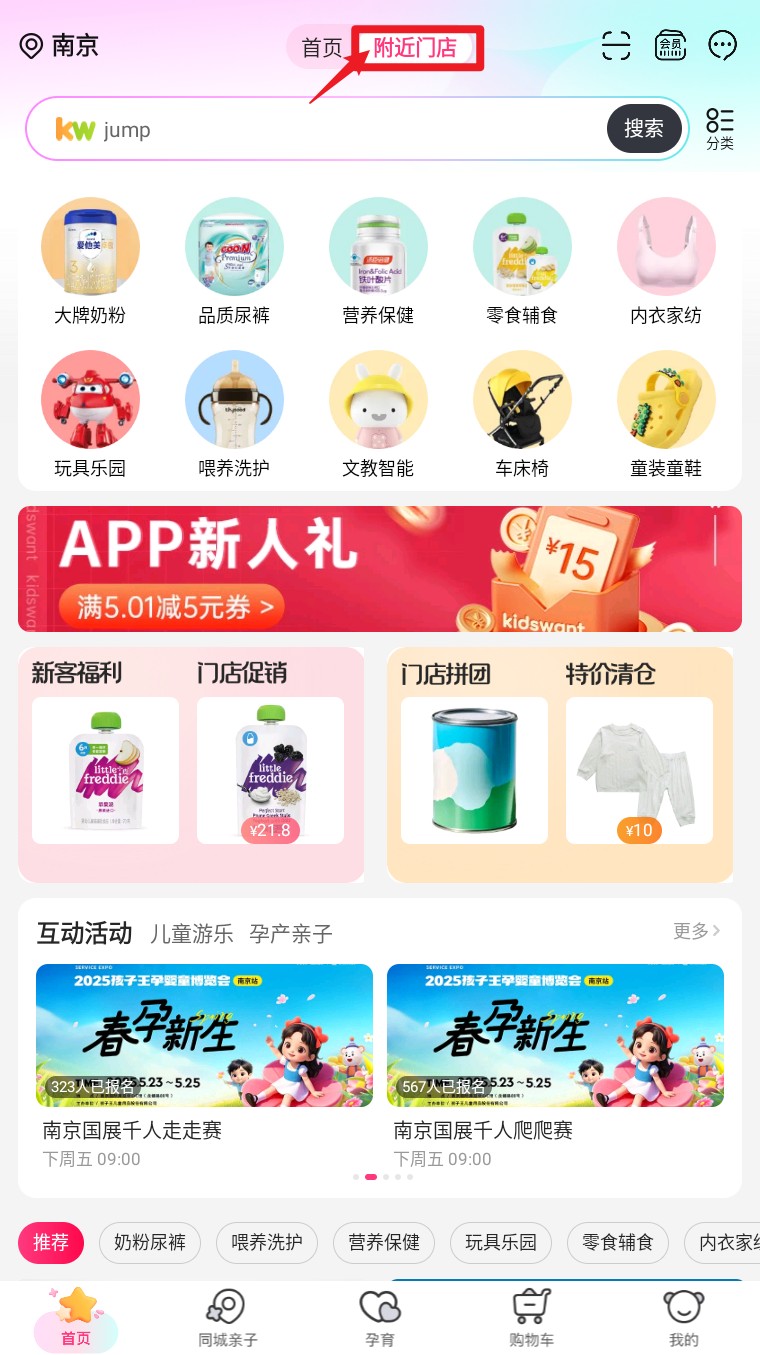Tap the search input field

tap(350, 130)
